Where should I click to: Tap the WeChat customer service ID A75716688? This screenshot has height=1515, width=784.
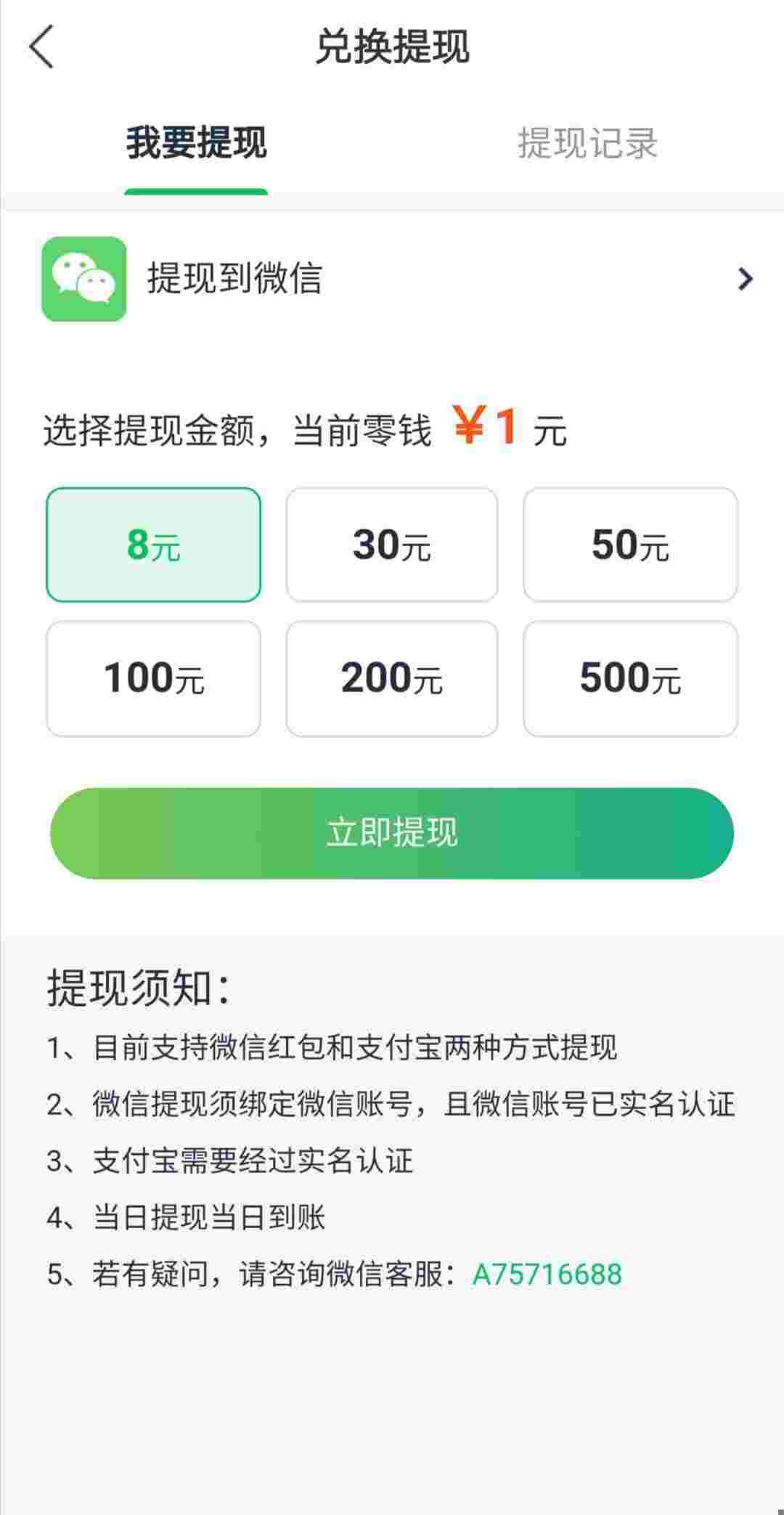click(547, 1274)
